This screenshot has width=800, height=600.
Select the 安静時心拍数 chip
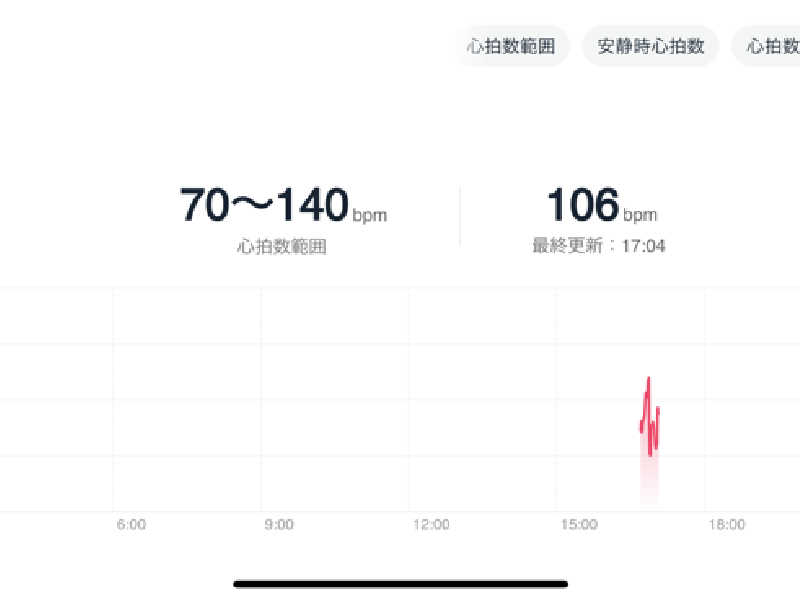pyautogui.click(x=650, y=46)
